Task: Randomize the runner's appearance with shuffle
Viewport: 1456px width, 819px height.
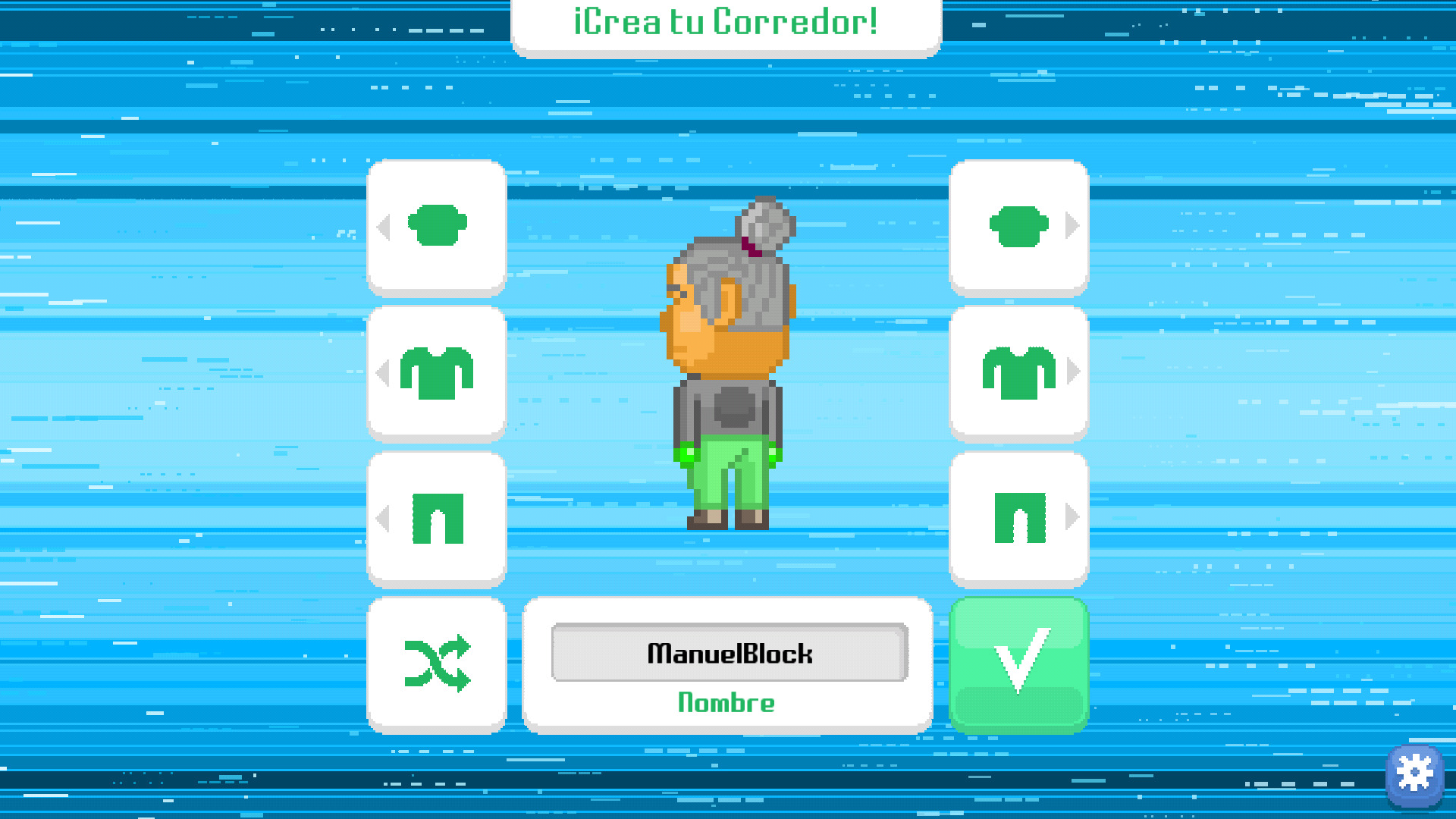Action: (436, 664)
